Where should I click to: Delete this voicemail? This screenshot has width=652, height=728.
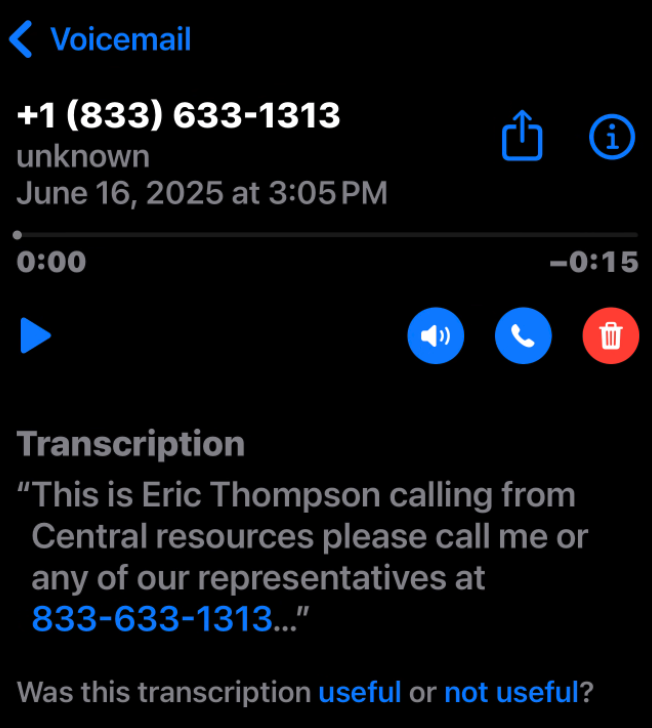[x=610, y=335]
